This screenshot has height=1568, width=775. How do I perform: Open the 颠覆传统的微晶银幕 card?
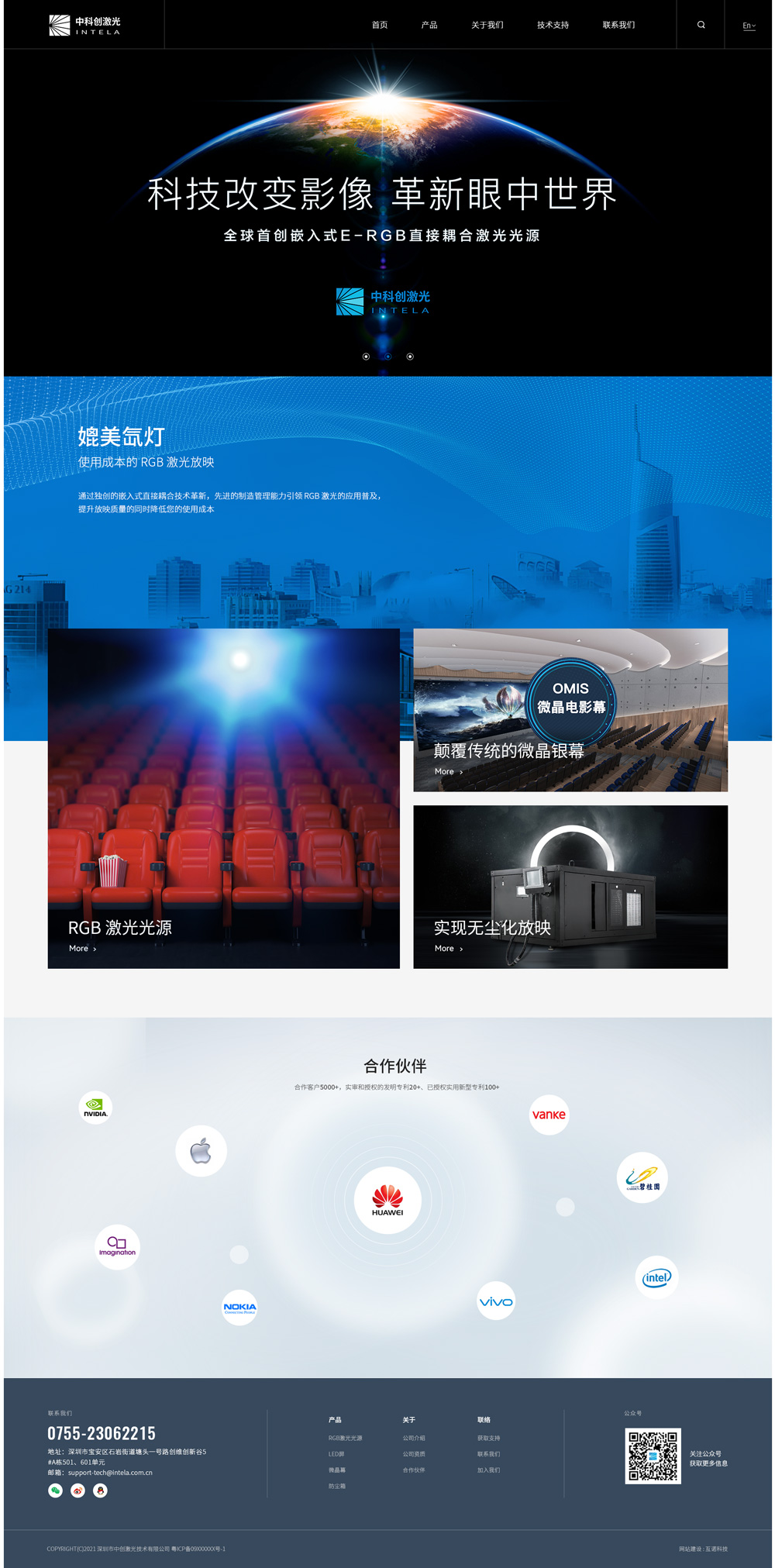[x=570, y=710]
